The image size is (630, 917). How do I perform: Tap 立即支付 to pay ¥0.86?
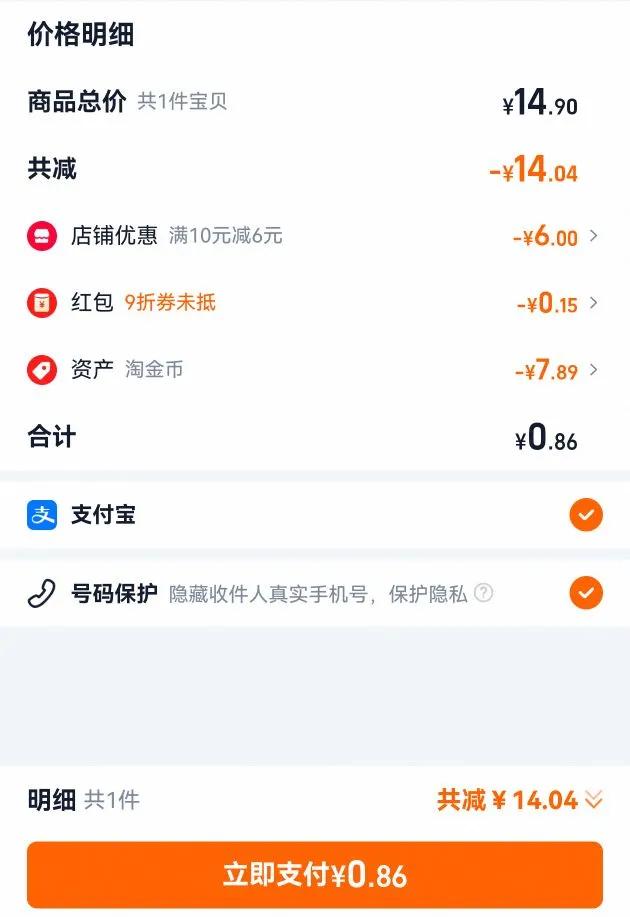[315, 875]
